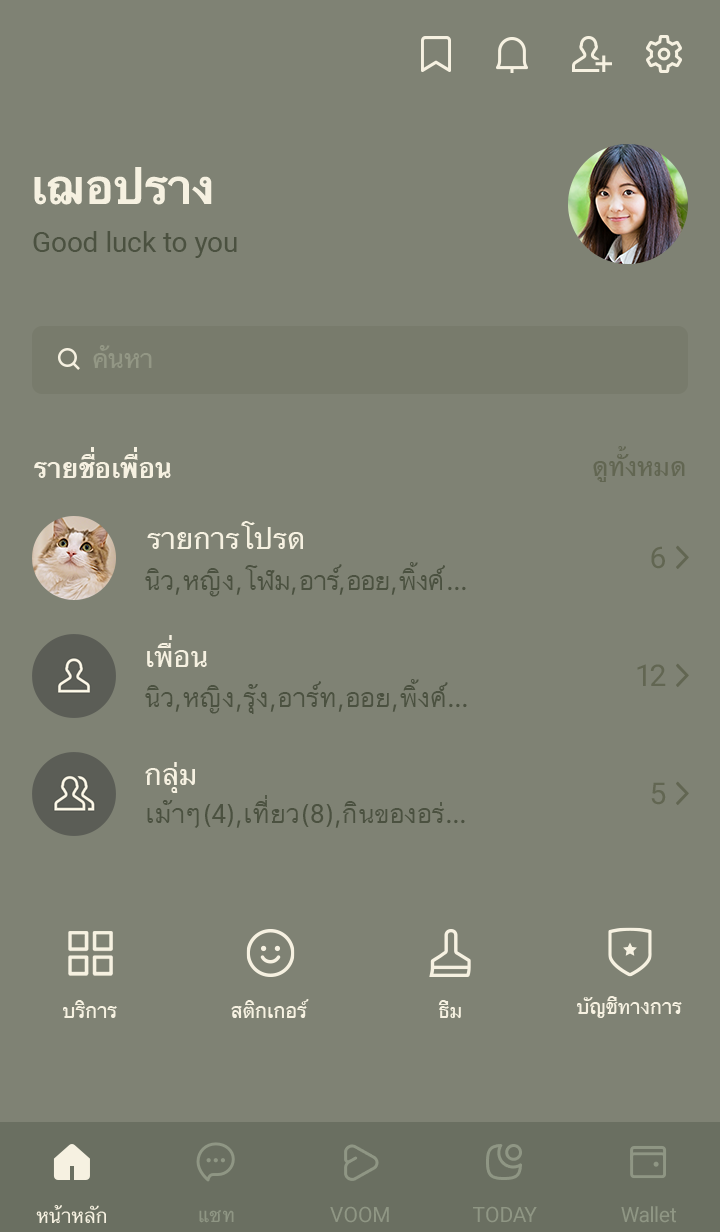Open บัญชีทางการ official accounts
The image size is (720, 1232).
pos(629,972)
